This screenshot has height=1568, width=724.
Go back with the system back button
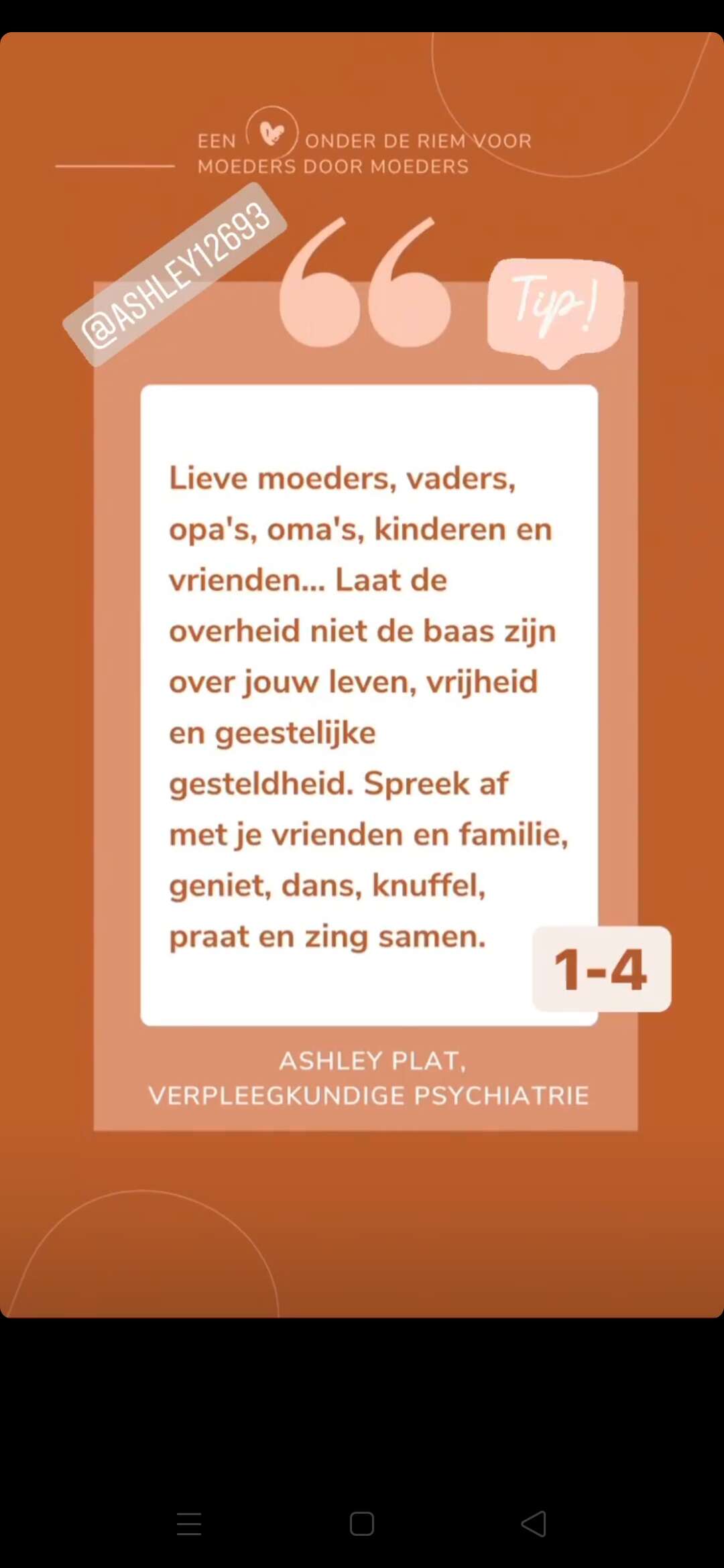534,1524
